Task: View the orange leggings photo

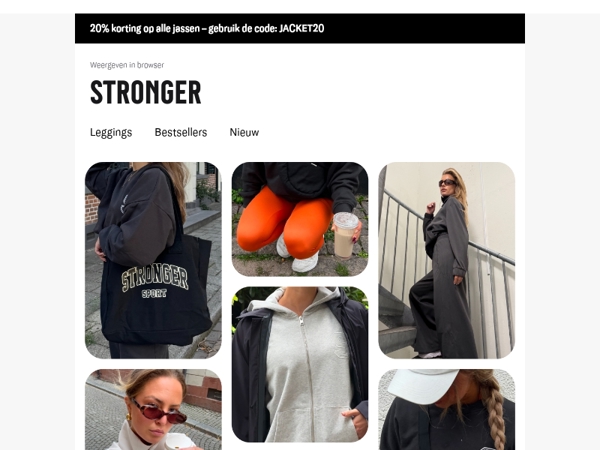Action: pyautogui.click(x=300, y=219)
